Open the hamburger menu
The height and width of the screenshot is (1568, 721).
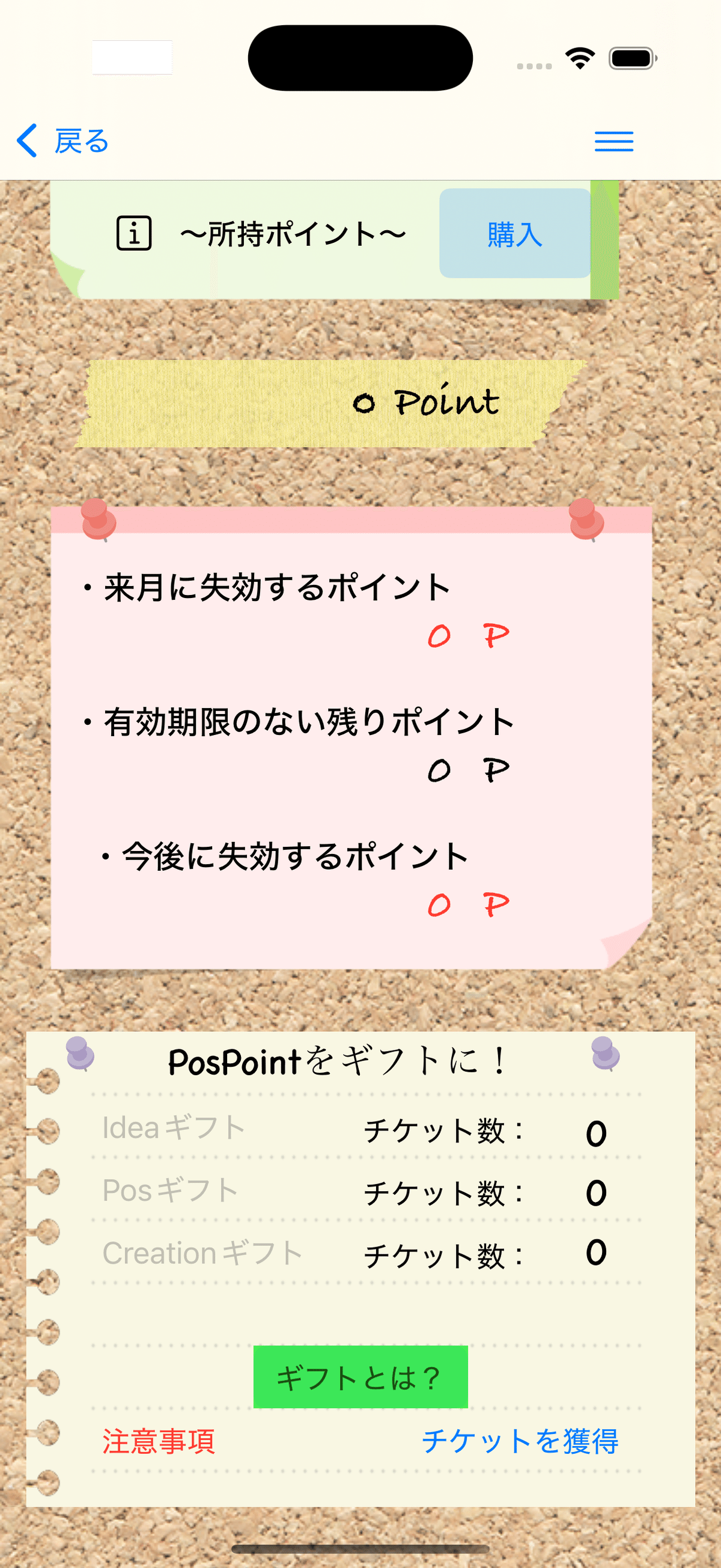[613, 141]
